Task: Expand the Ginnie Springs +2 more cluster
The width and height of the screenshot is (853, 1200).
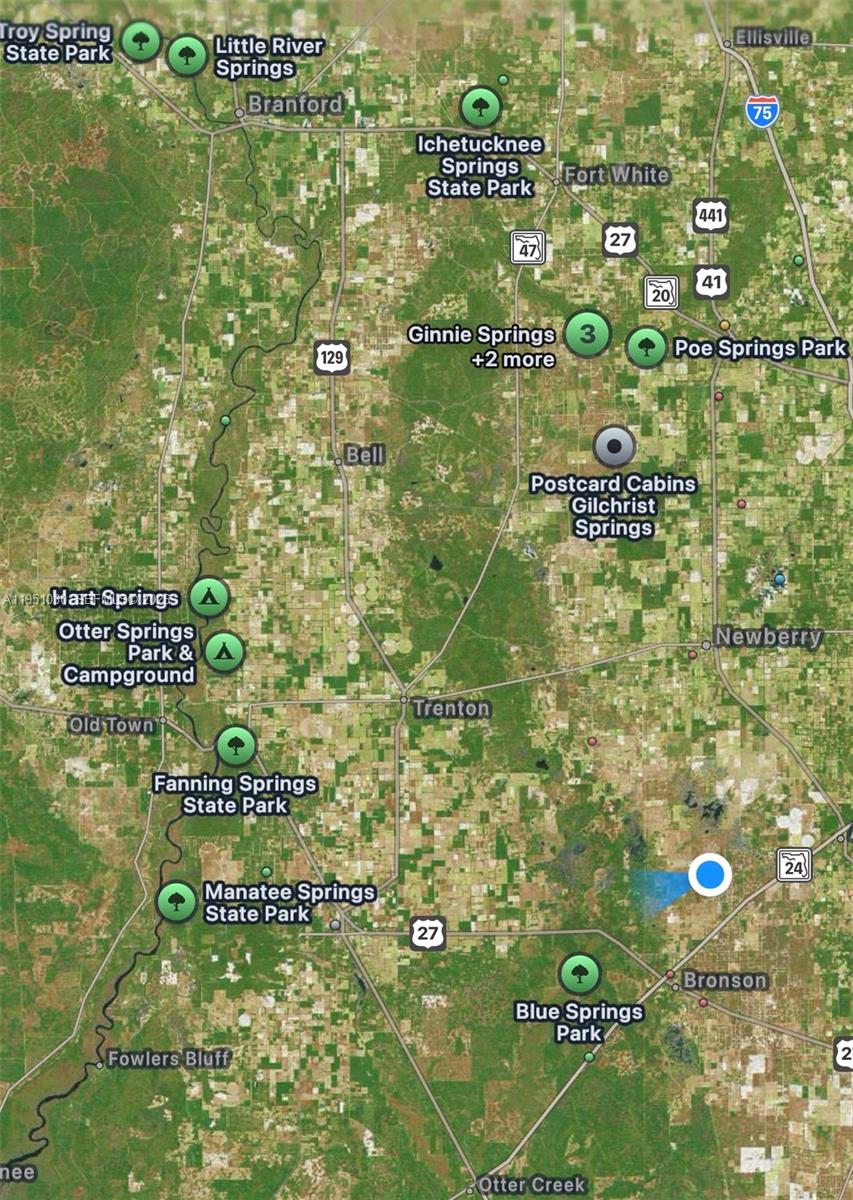Action: pyautogui.click(x=587, y=336)
